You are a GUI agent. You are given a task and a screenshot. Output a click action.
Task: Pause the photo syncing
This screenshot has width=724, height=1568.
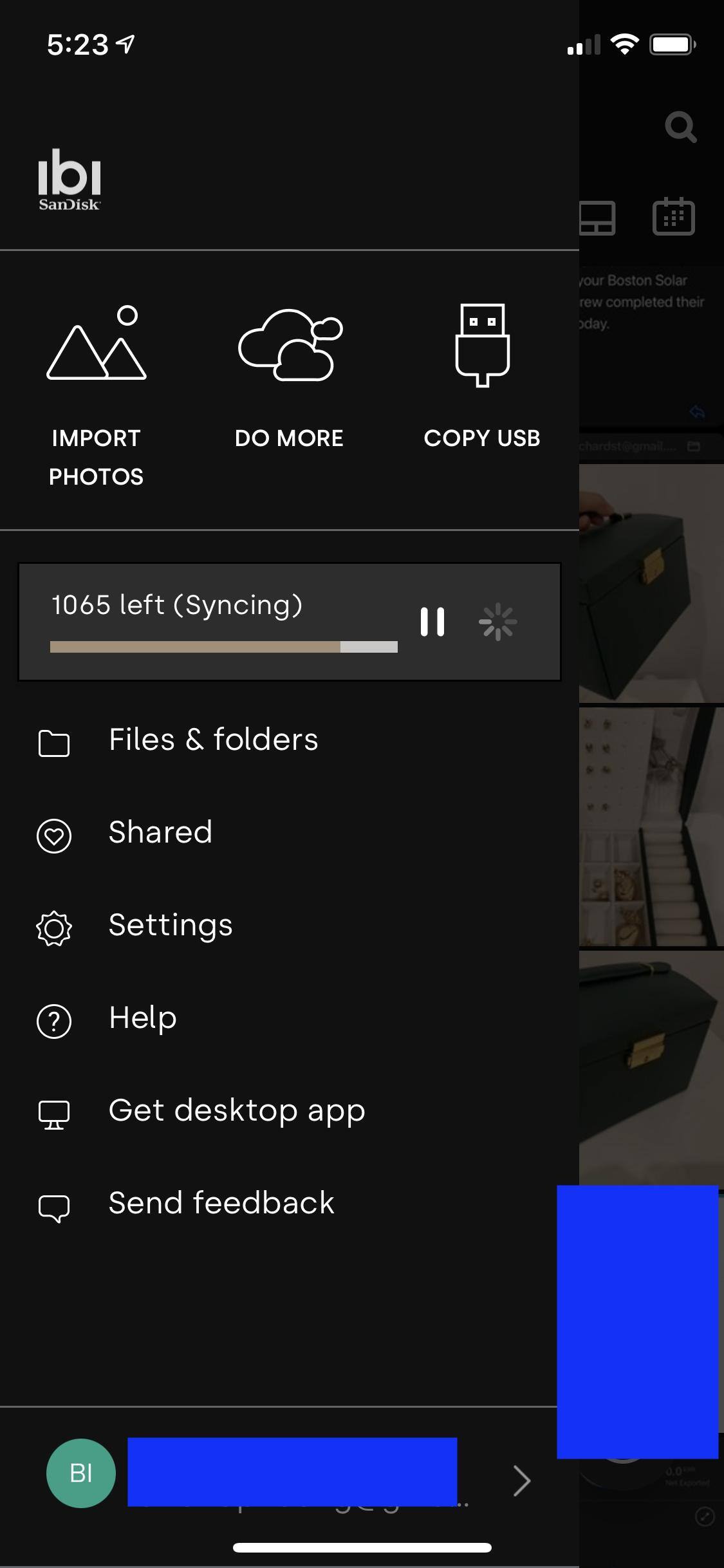(x=432, y=622)
